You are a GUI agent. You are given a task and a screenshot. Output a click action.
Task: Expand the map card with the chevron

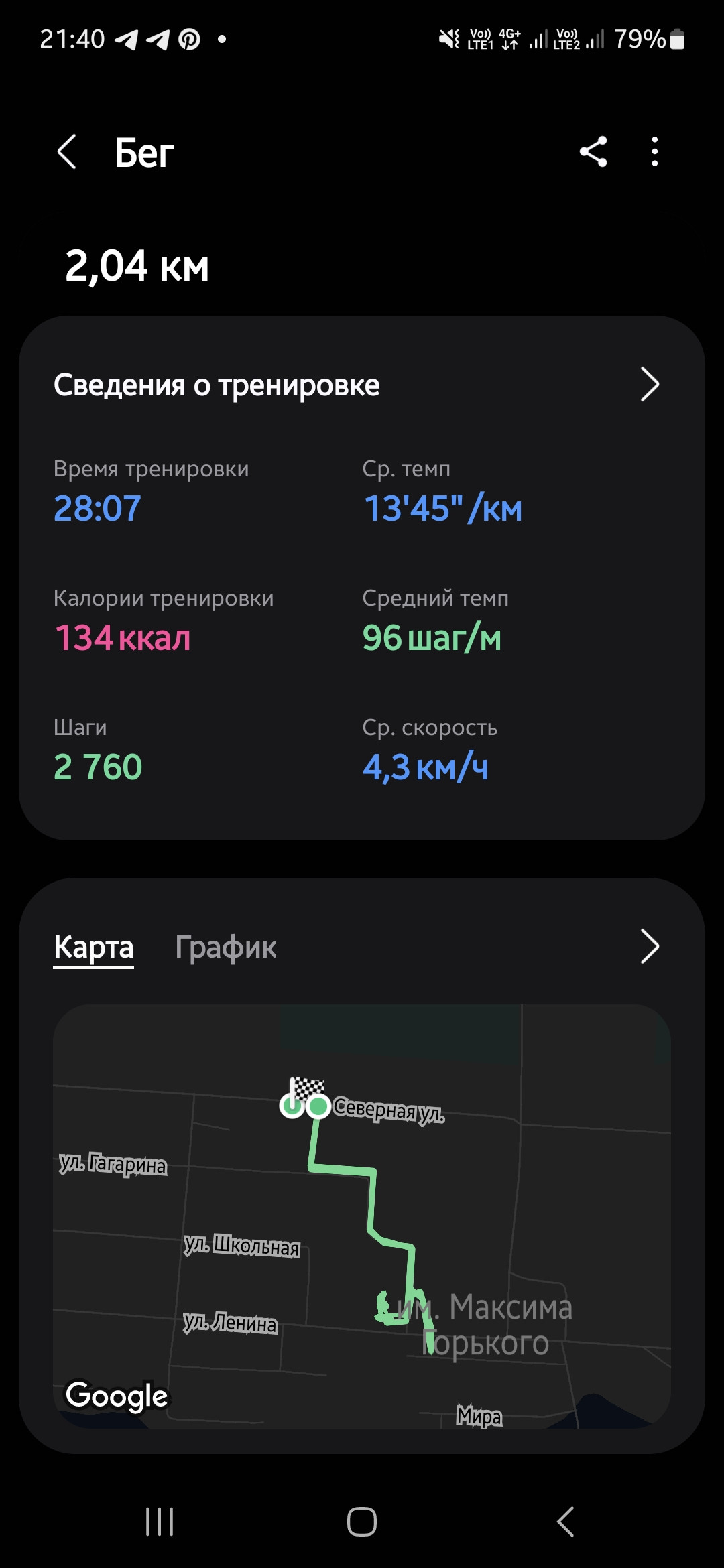pos(650,946)
